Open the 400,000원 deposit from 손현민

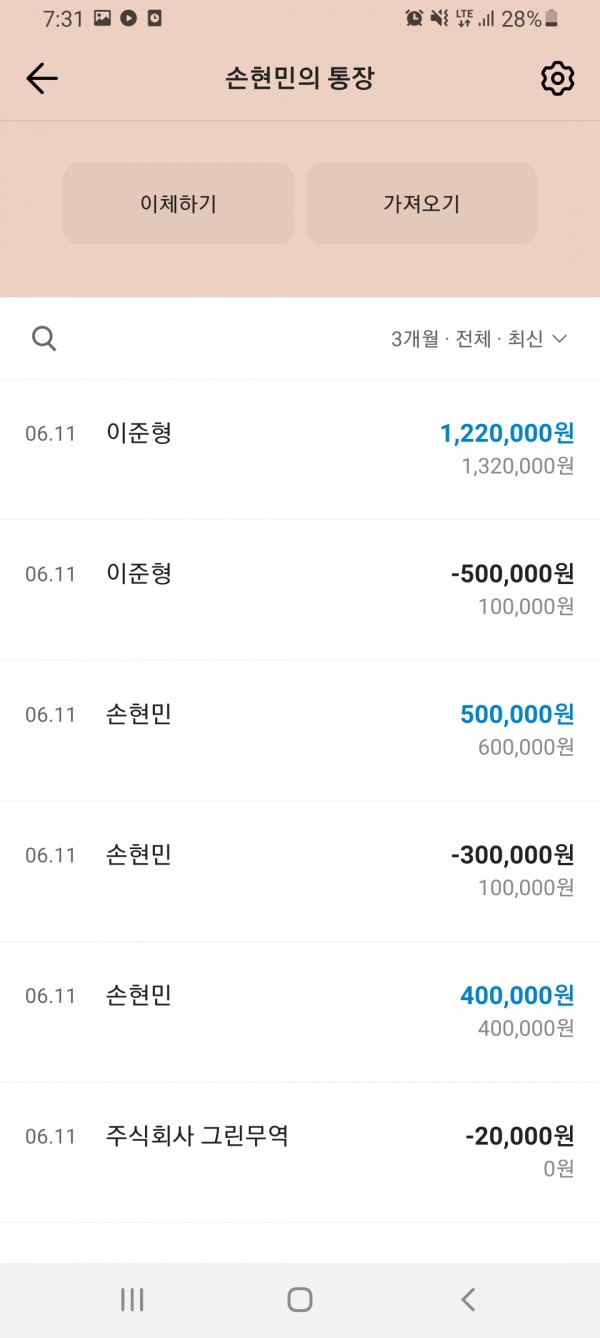tap(300, 1011)
